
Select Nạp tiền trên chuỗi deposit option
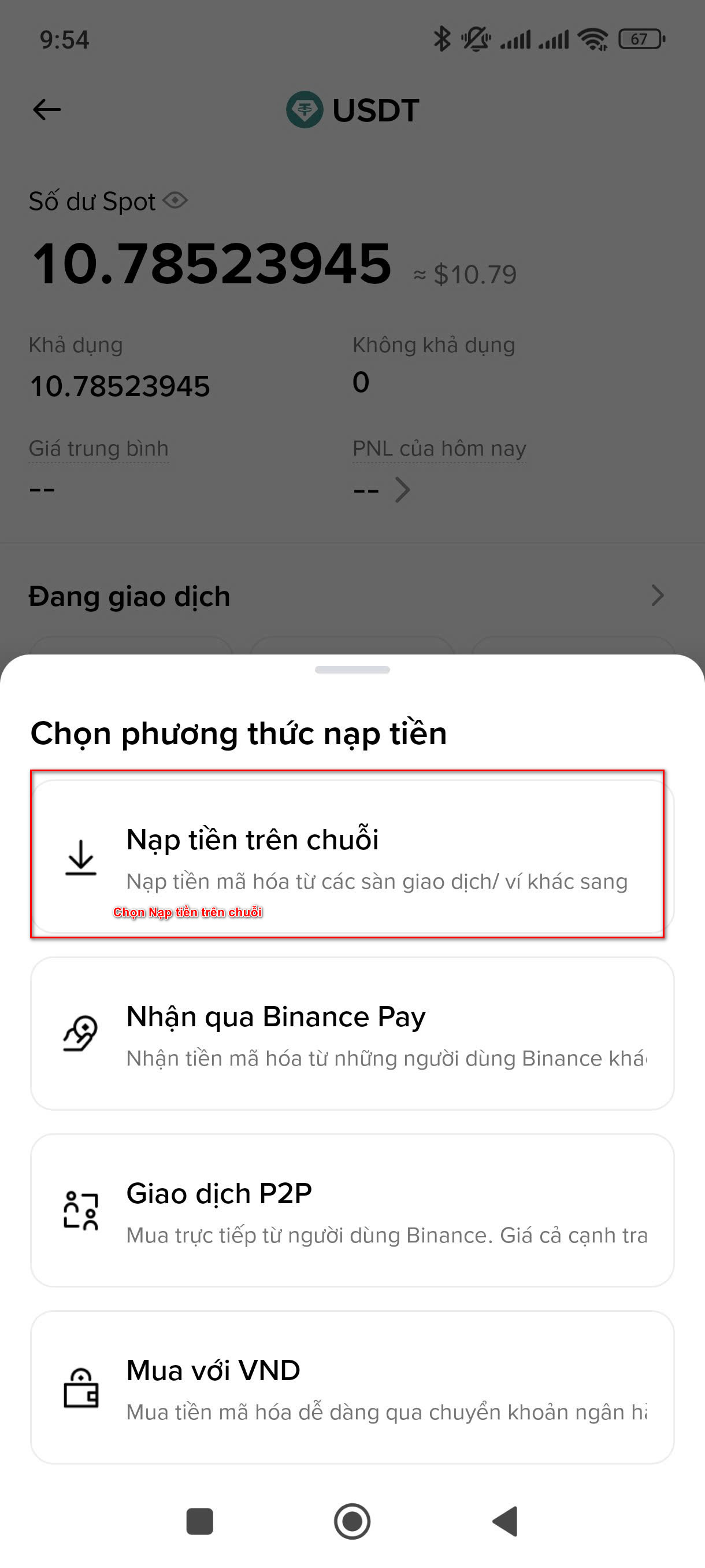[351, 855]
